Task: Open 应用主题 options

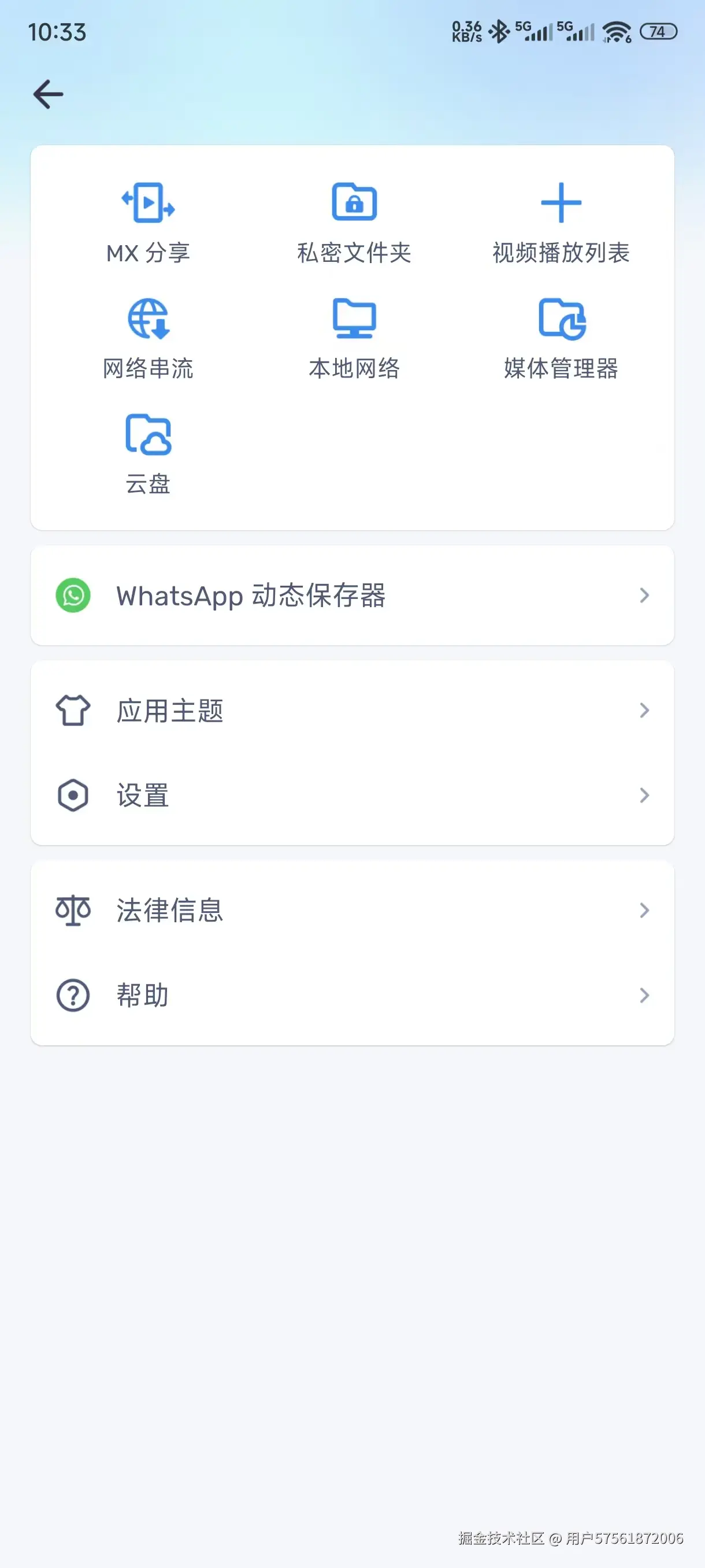Action: pyautogui.click(x=352, y=711)
